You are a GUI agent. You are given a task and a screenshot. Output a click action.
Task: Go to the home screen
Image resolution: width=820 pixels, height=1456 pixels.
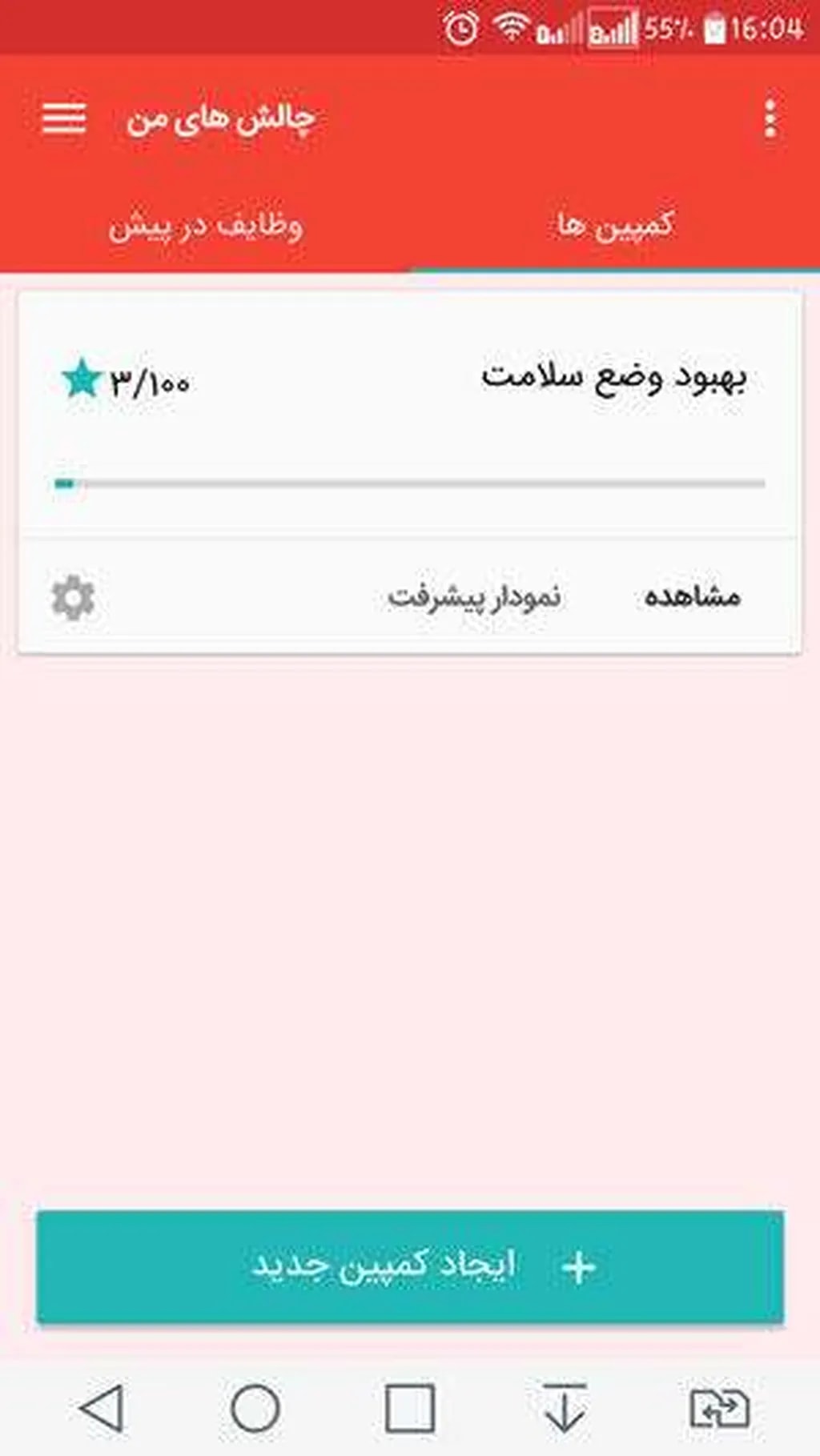(255, 1408)
